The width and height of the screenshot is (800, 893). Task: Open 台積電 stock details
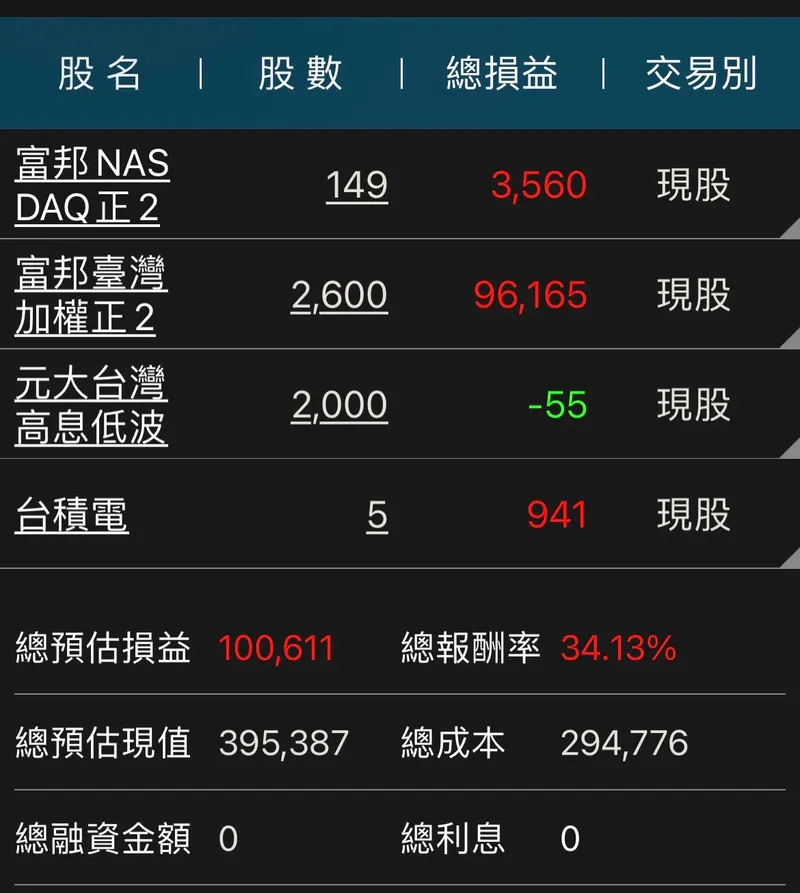(72, 515)
